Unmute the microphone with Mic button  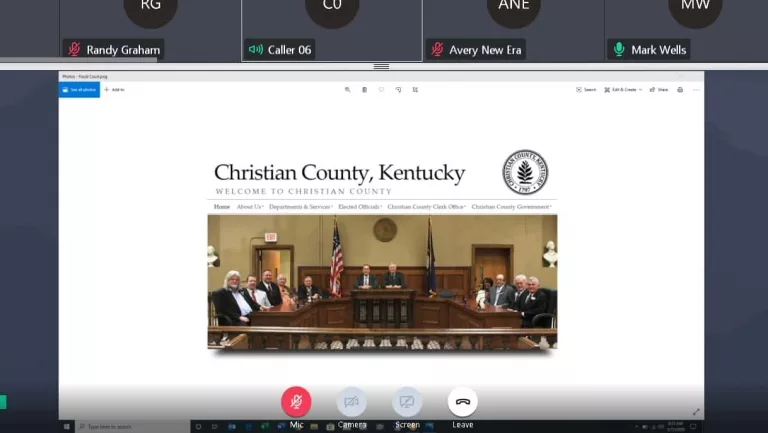(296, 402)
